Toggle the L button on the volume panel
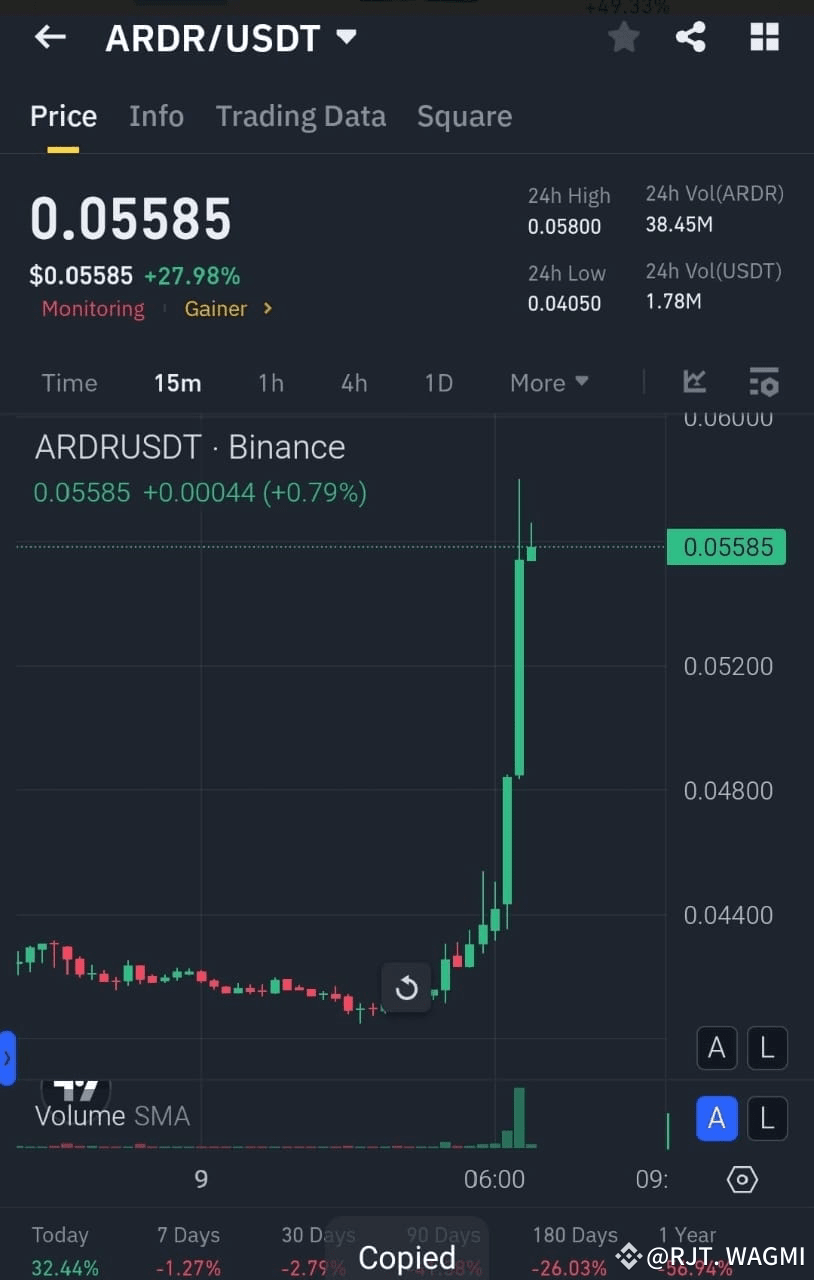 (768, 1118)
